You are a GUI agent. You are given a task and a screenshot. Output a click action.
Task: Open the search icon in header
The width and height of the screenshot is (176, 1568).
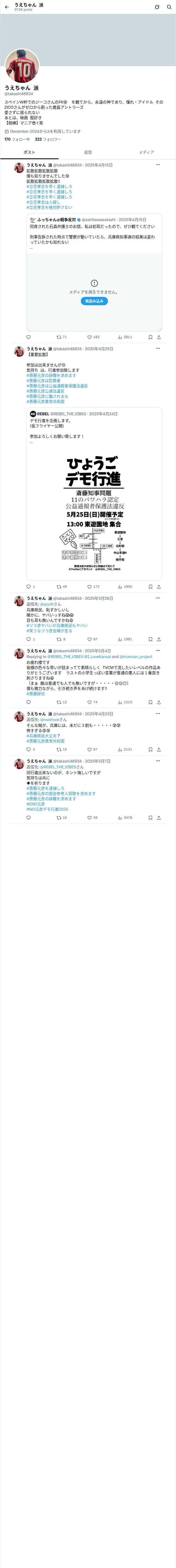tap(169, 7)
